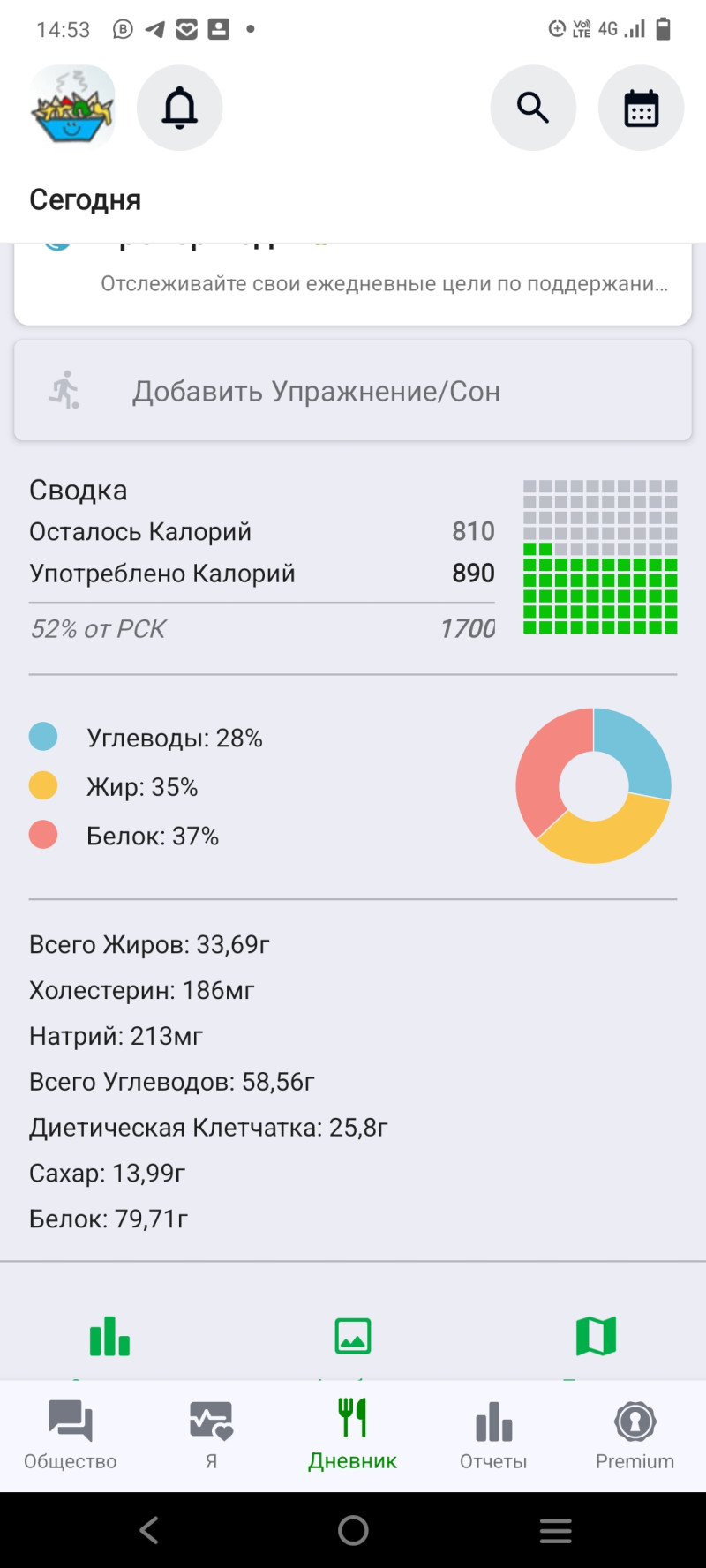This screenshot has width=706, height=1568.
Task: Go to the Premium tab
Action: point(635,1435)
